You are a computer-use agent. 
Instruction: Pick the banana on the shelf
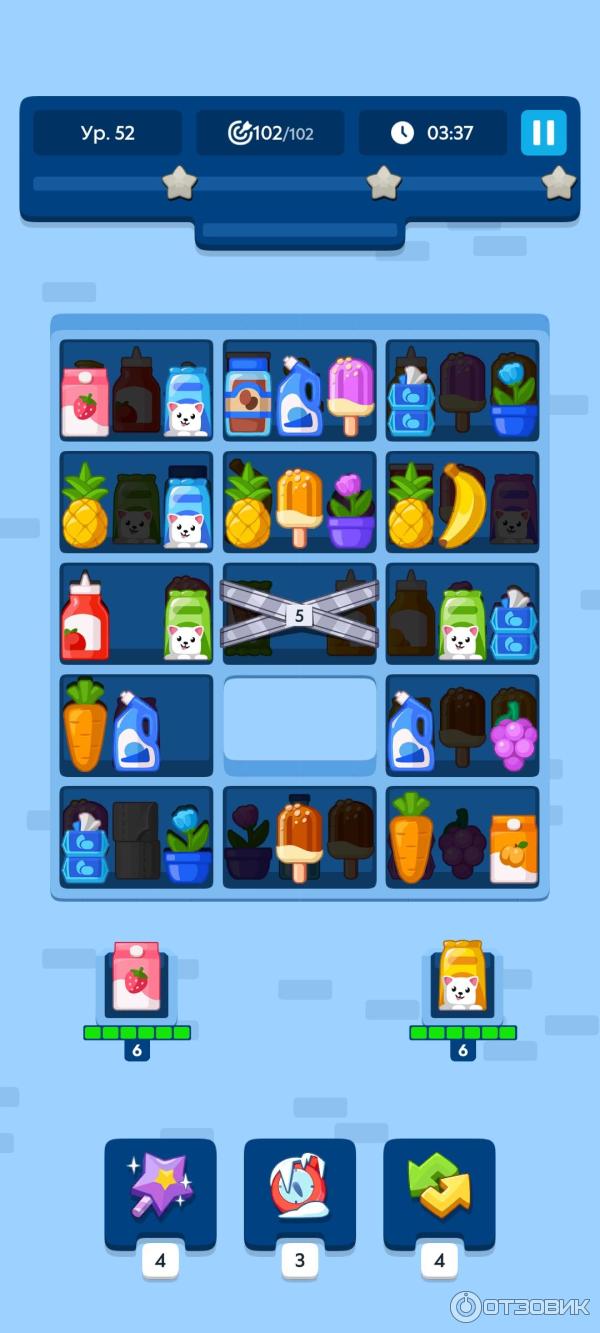(x=462, y=505)
